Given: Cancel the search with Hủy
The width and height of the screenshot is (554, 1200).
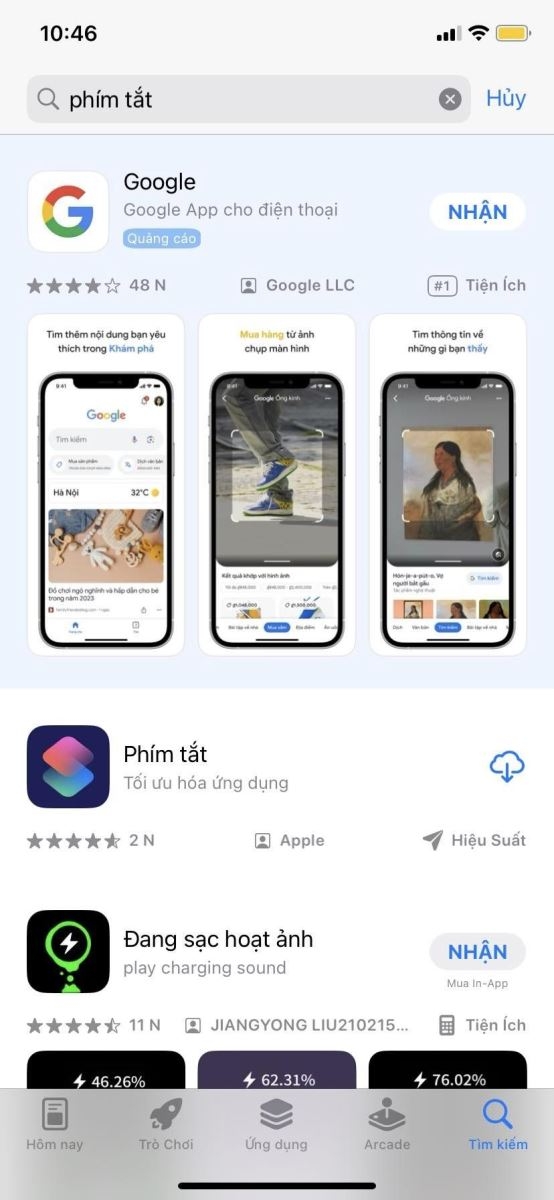Looking at the screenshot, I should pyautogui.click(x=506, y=99).
